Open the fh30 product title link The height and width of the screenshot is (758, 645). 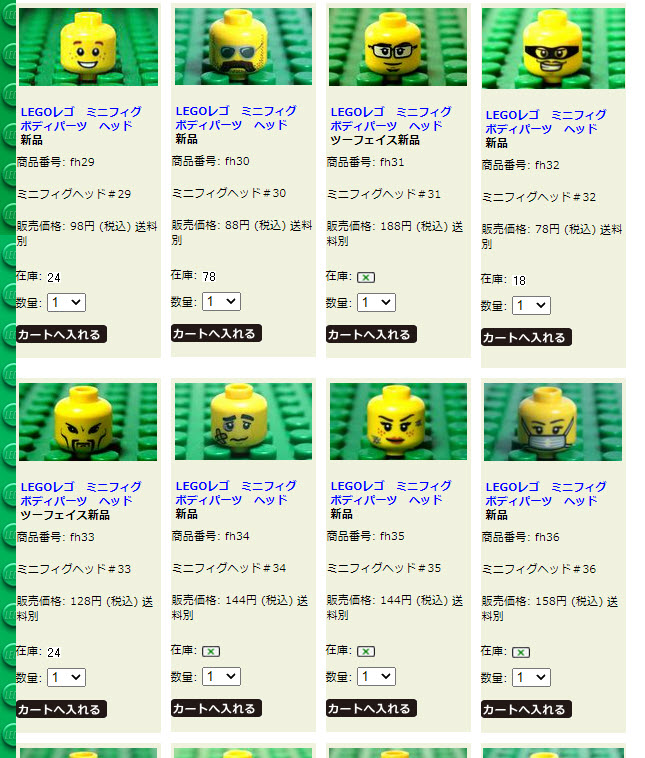coord(235,118)
